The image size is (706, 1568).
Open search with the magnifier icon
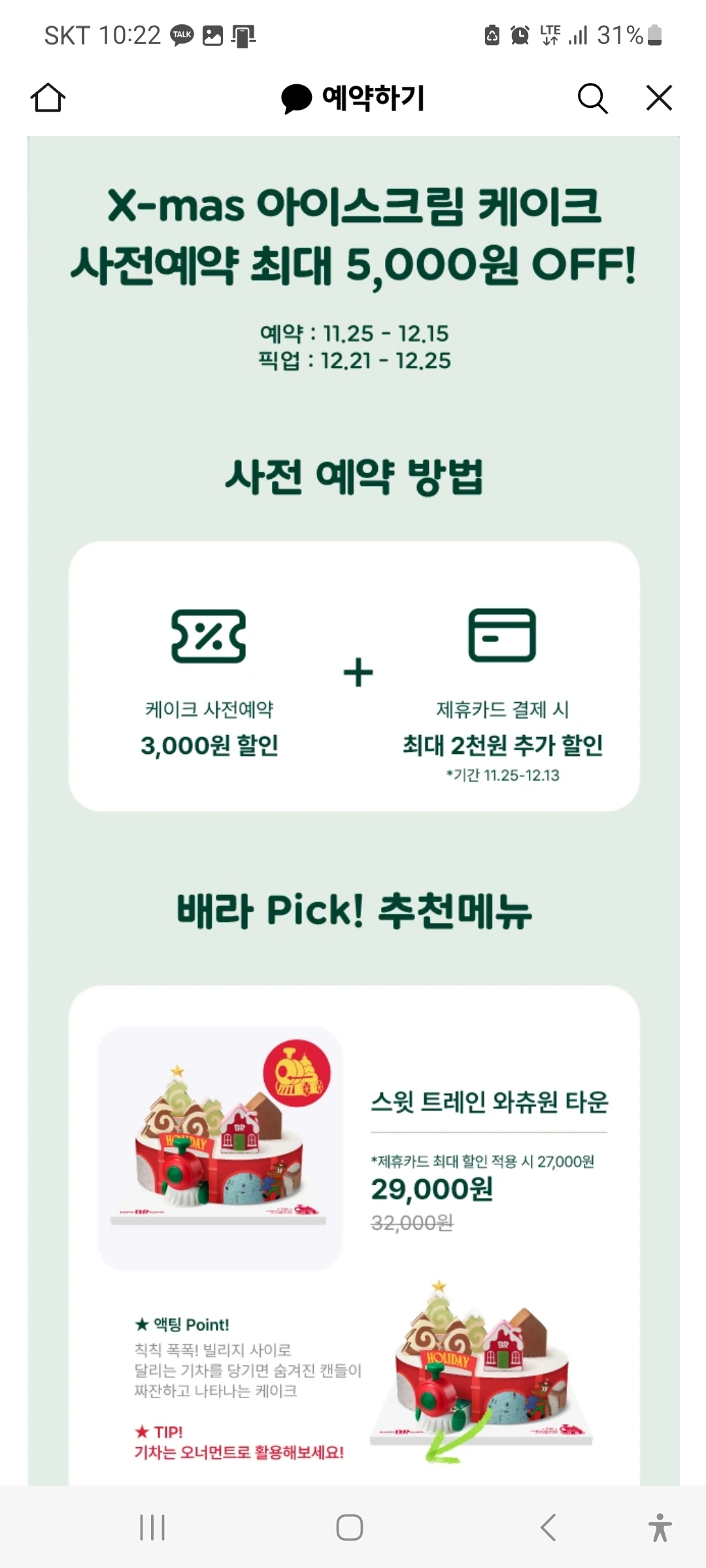click(592, 99)
